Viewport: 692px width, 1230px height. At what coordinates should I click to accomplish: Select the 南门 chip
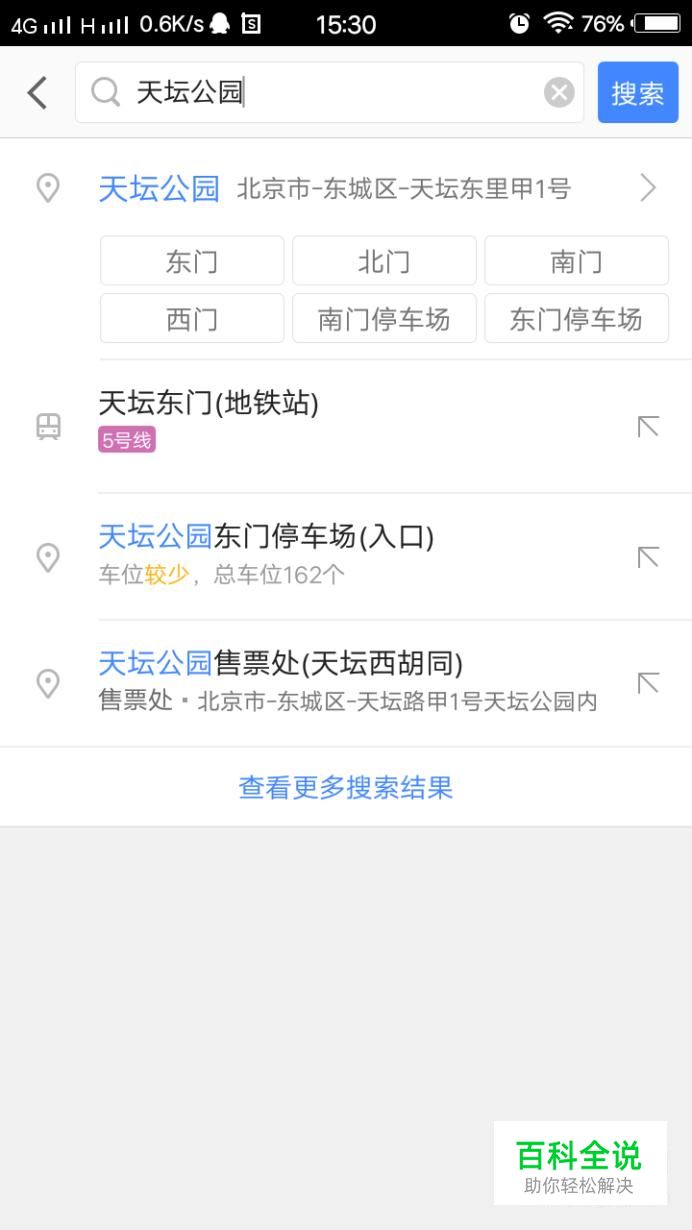(x=576, y=261)
